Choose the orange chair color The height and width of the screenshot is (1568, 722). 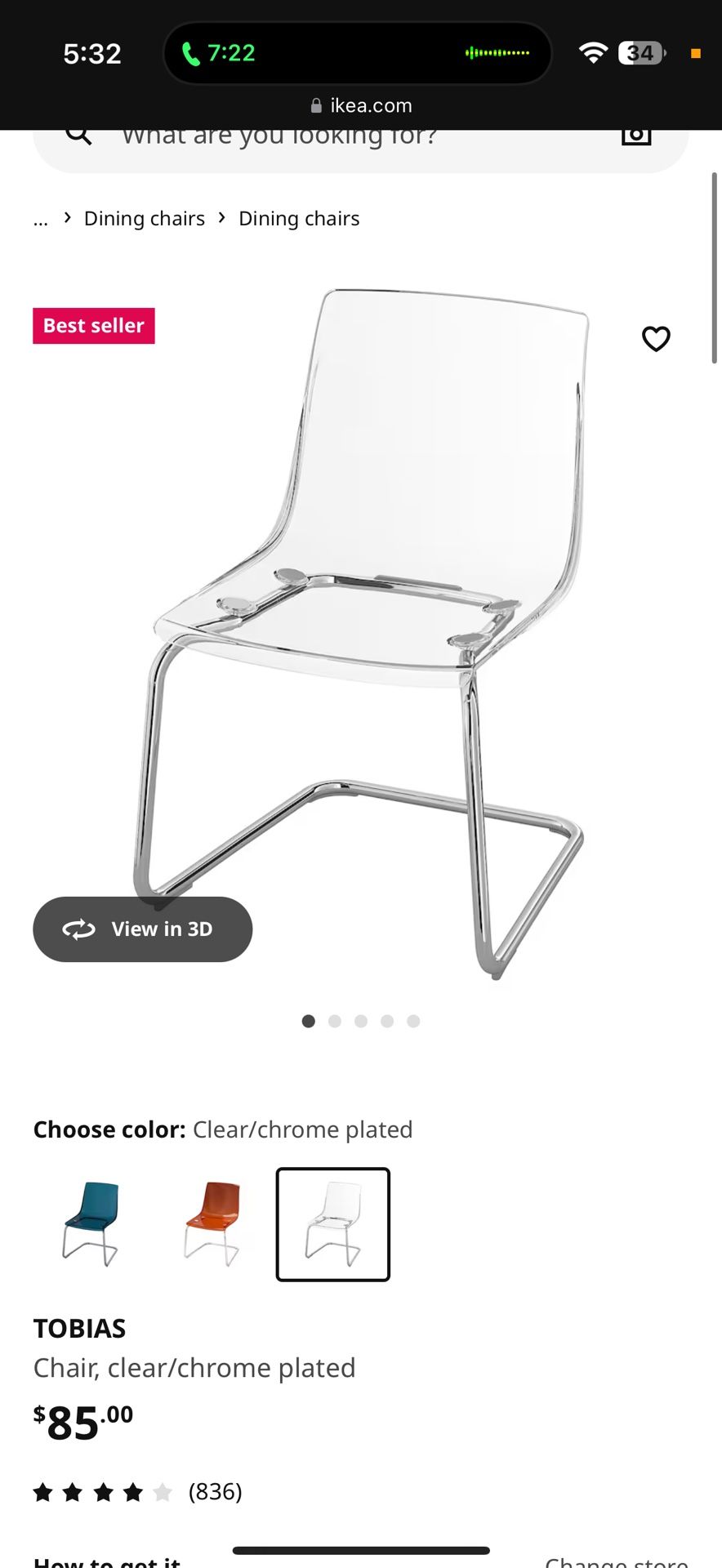212,1224
